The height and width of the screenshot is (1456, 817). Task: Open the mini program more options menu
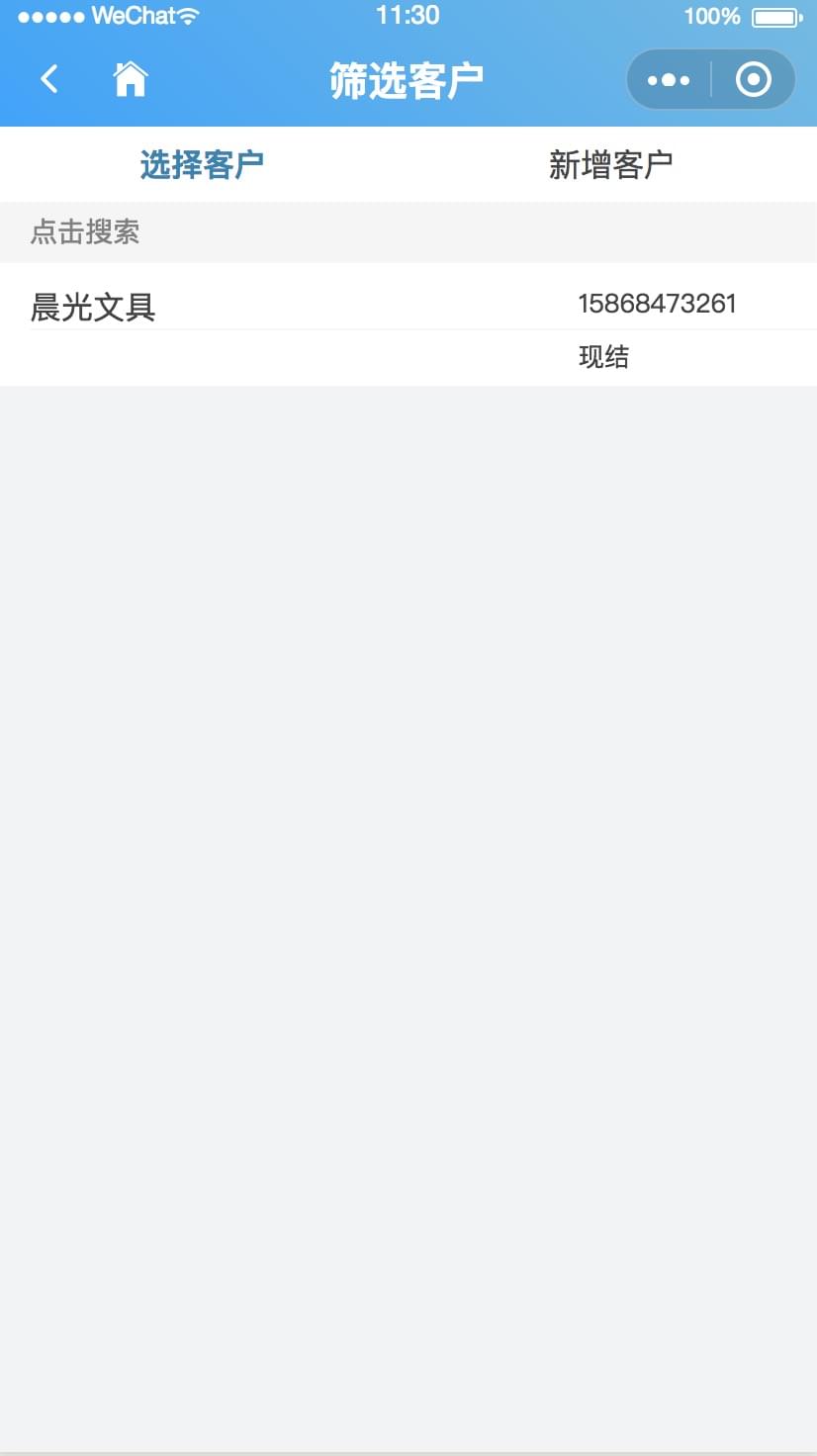pos(669,79)
